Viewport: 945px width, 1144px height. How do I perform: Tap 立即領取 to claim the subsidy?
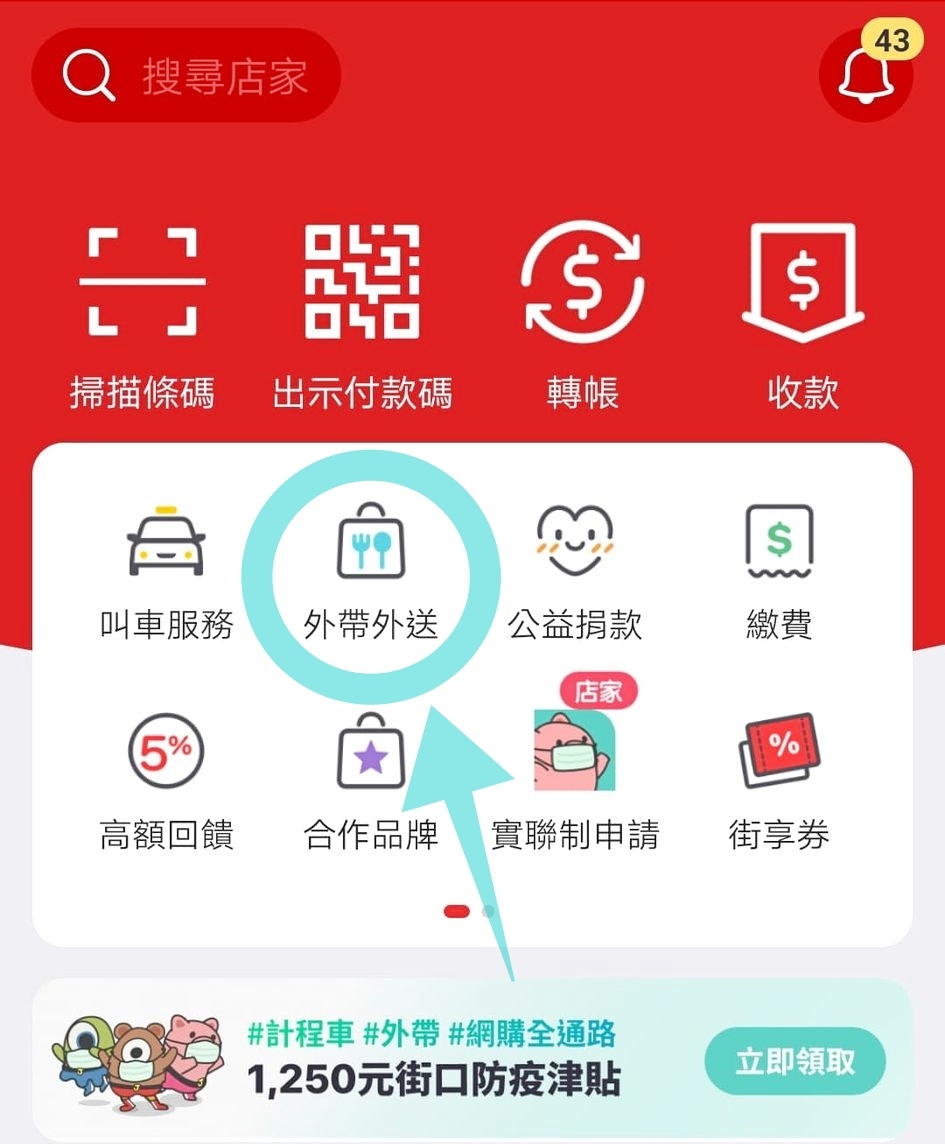click(x=795, y=1062)
